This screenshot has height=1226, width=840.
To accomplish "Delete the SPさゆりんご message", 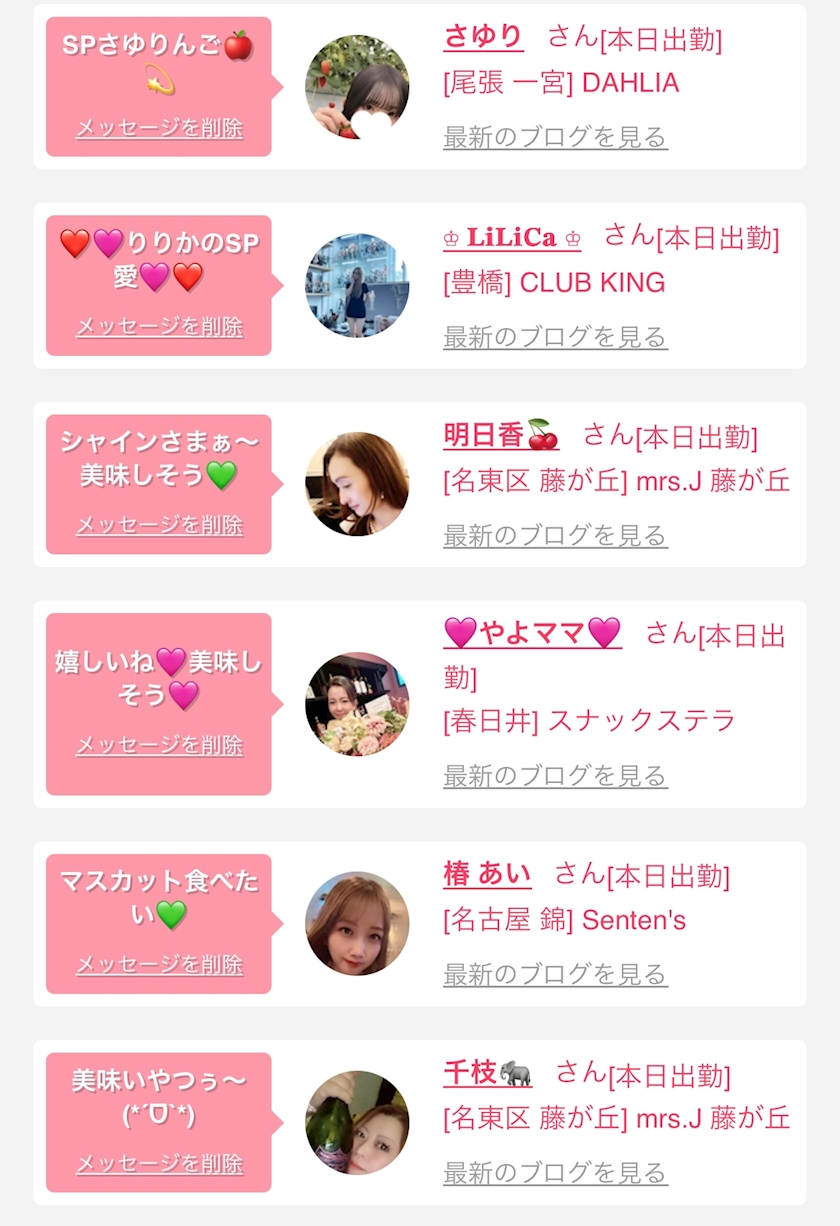I will (x=159, y=128).
